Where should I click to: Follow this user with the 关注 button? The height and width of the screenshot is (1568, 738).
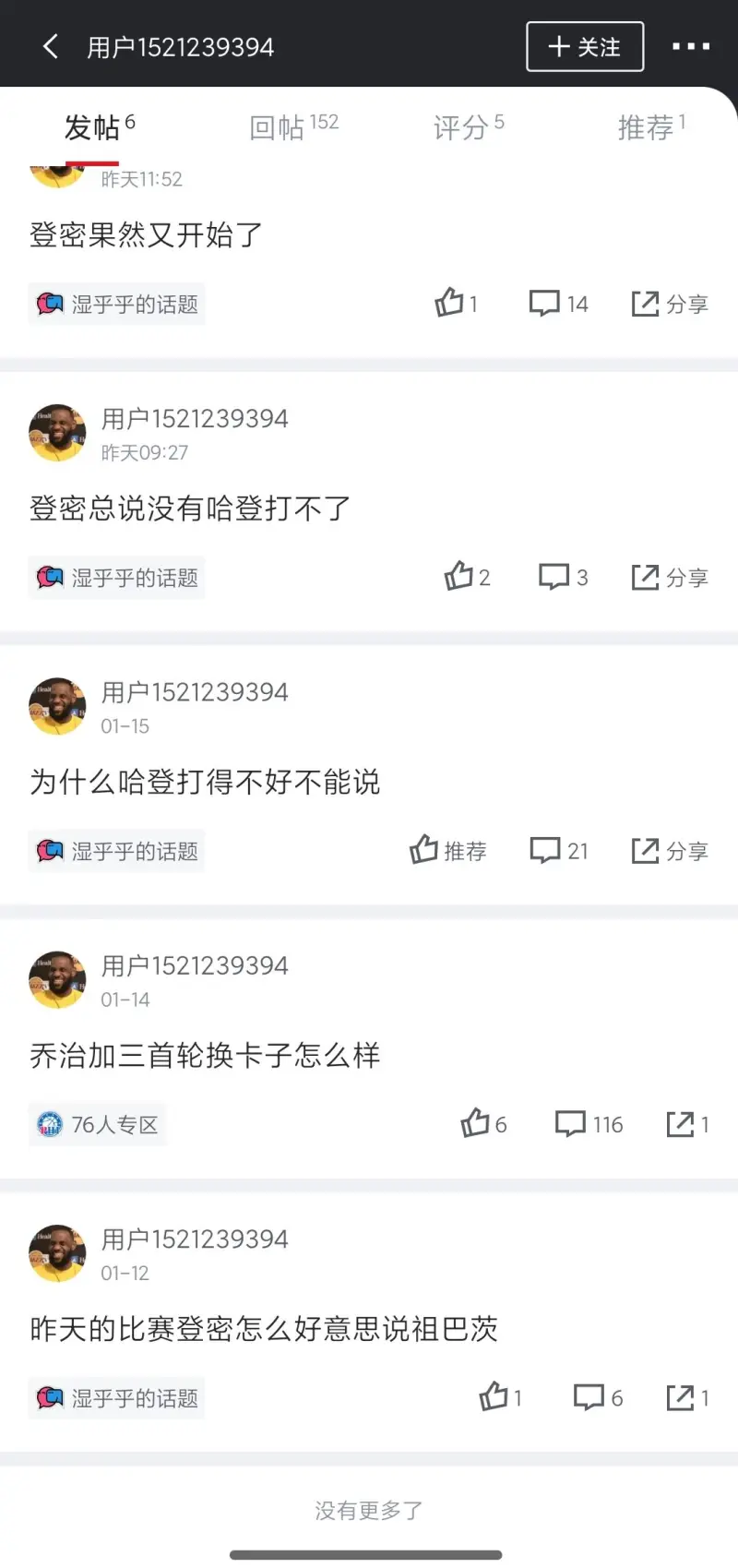584,46
